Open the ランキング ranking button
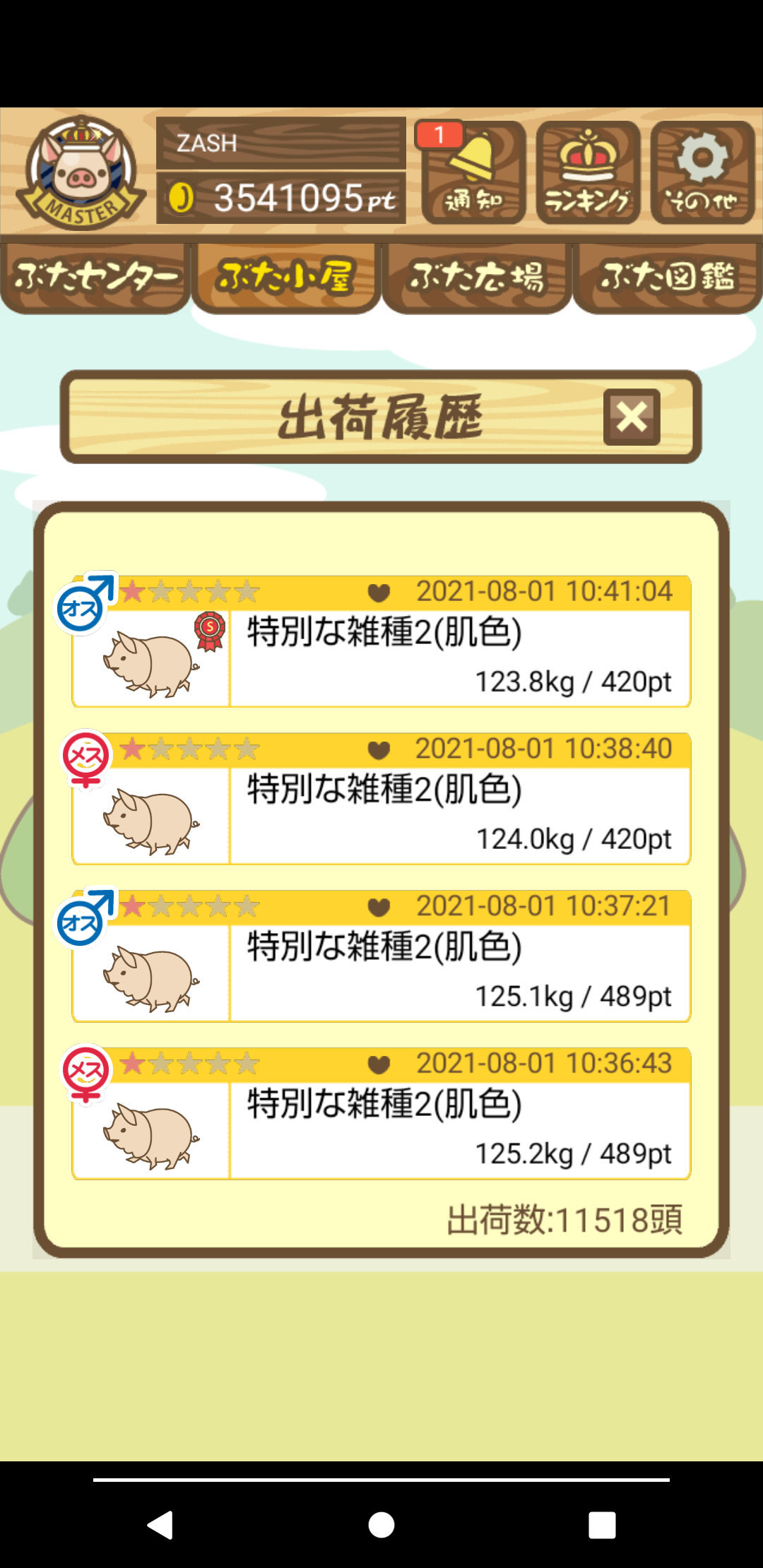The height and width of the screenshot is (1568, 763). [588, 172]
